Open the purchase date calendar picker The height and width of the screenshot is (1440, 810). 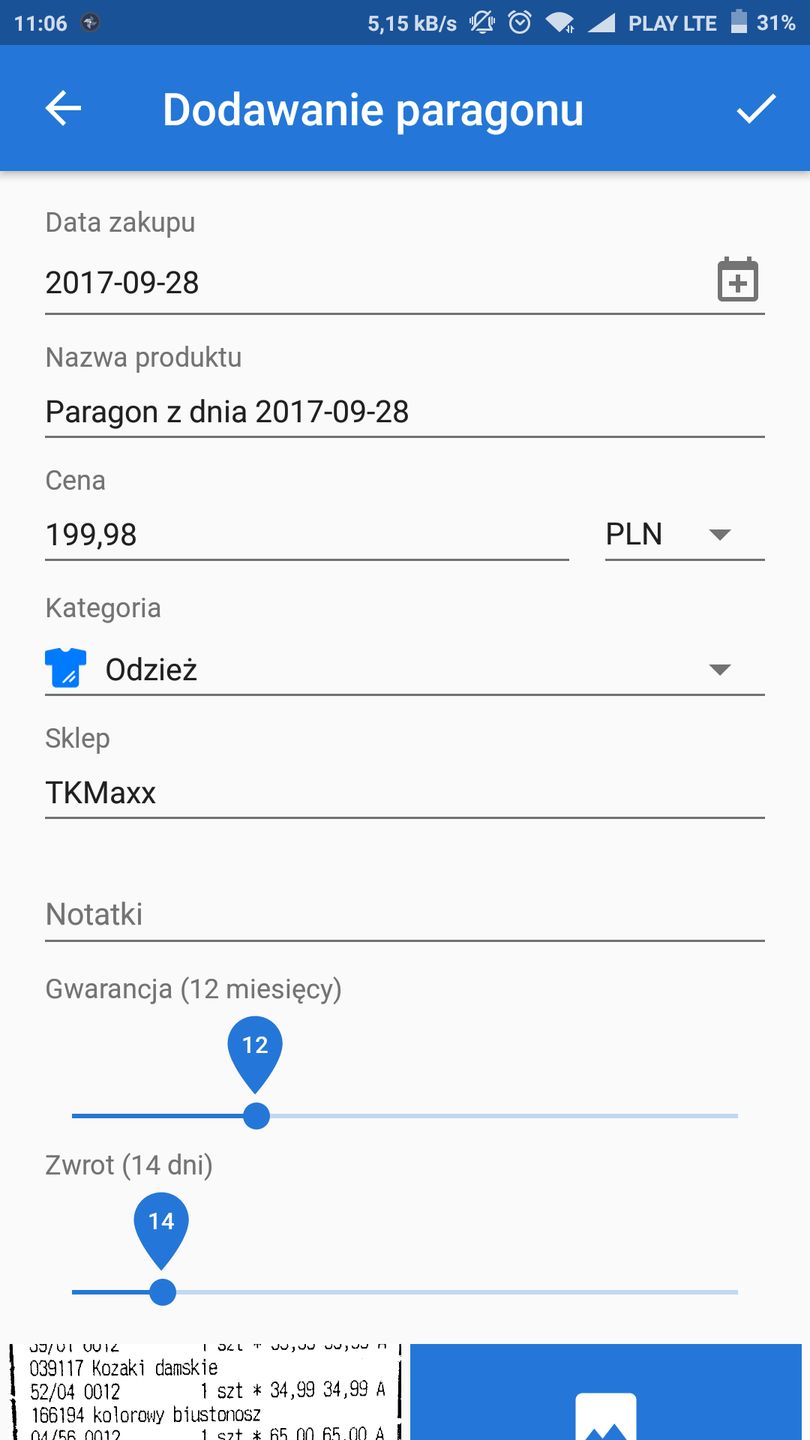click(738, 280)
